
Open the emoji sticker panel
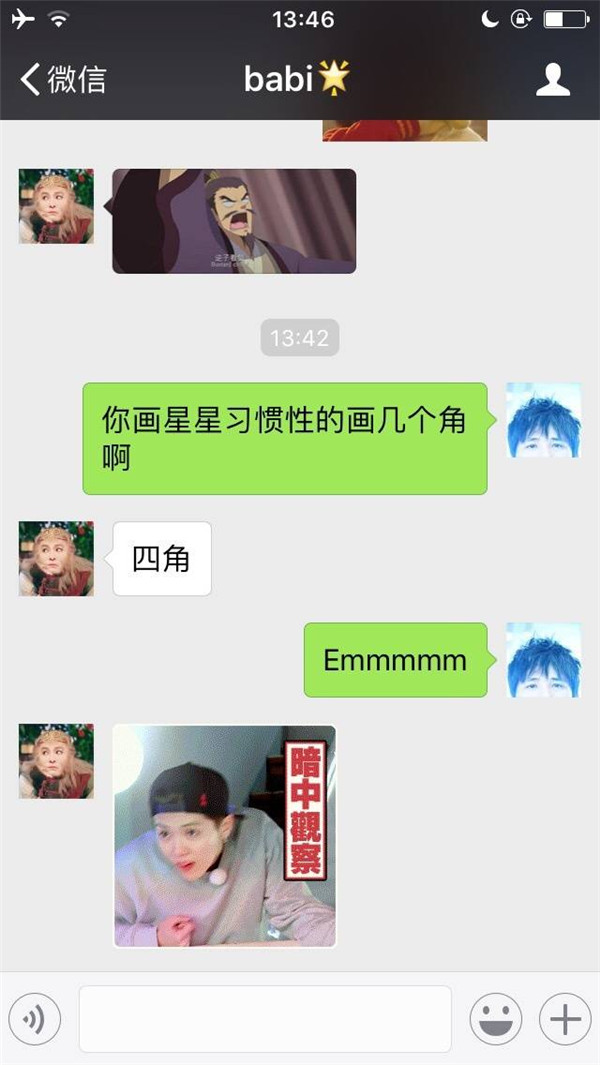[x=496, y=1019]
